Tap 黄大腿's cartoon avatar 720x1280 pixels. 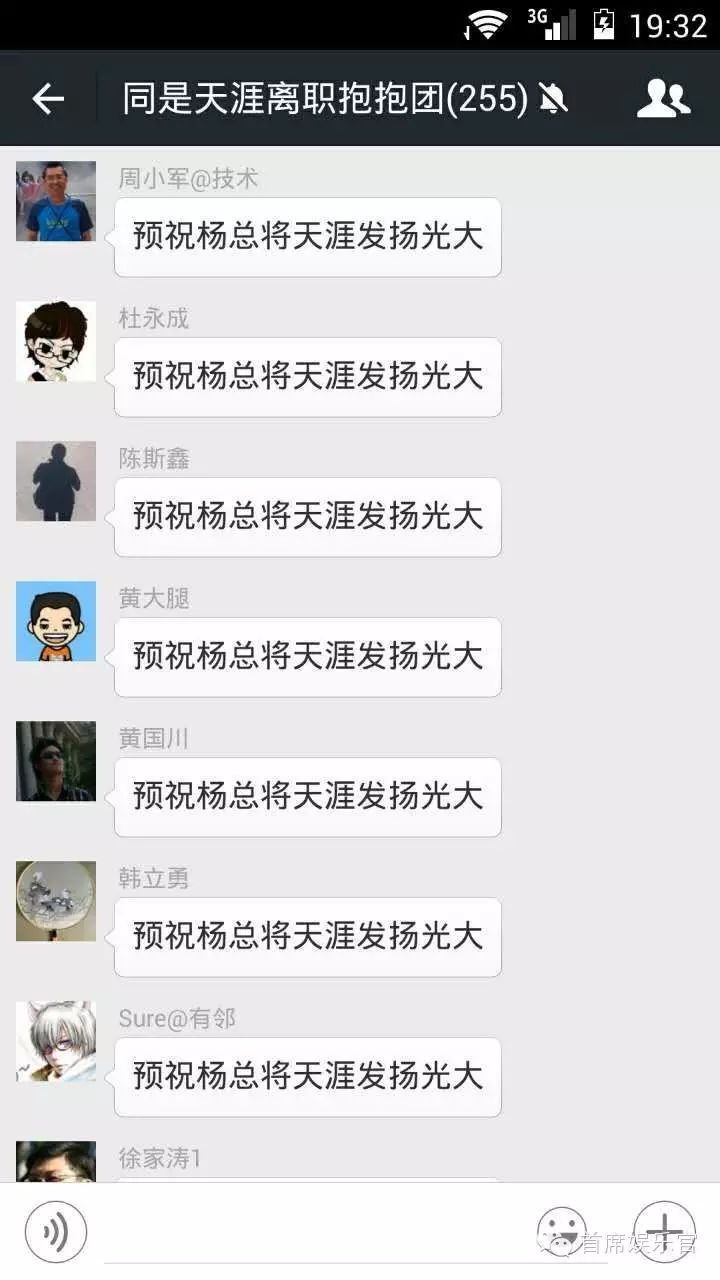click(56, 621)
